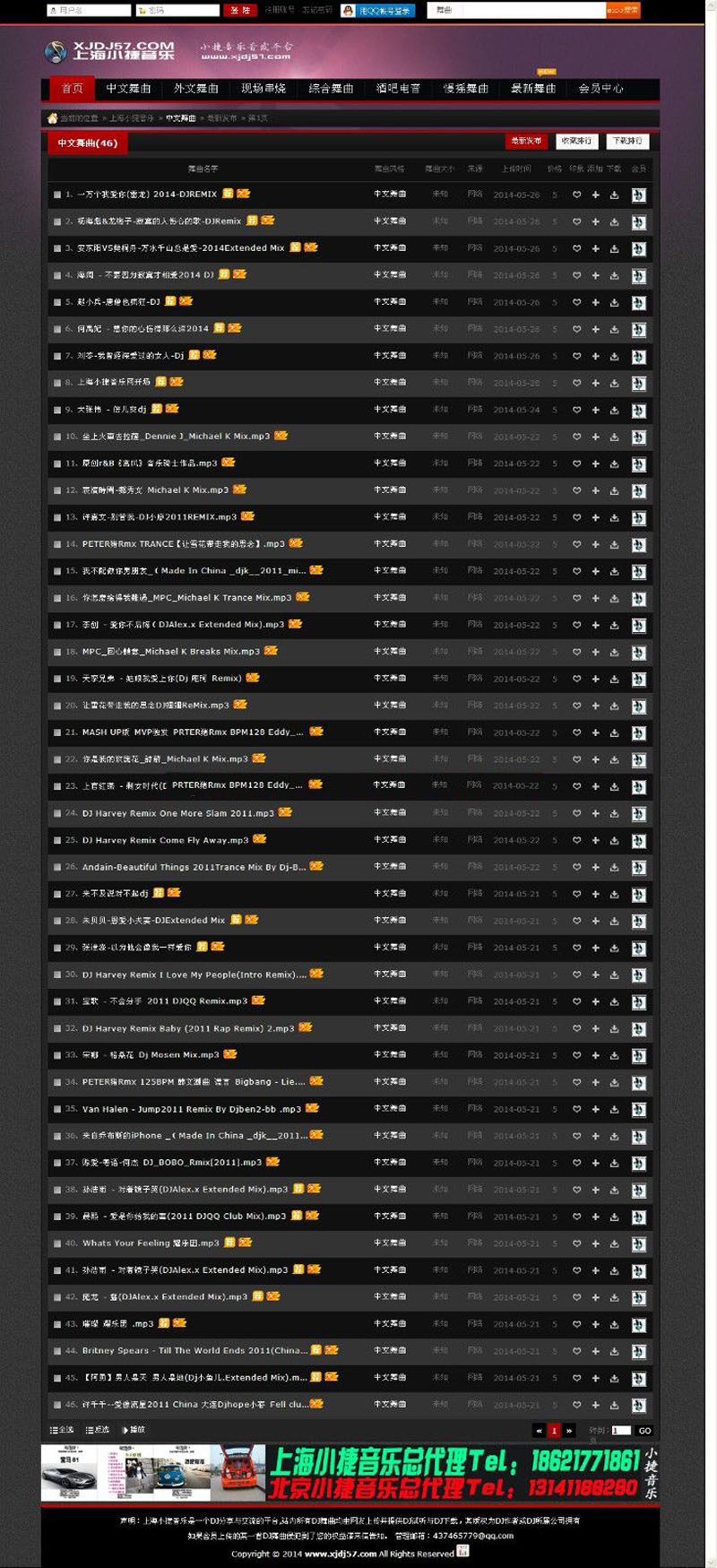The height and width of the screenshot is (1568, 717).
Task: Favorite the heart on song 2
Action: (576, 221)
